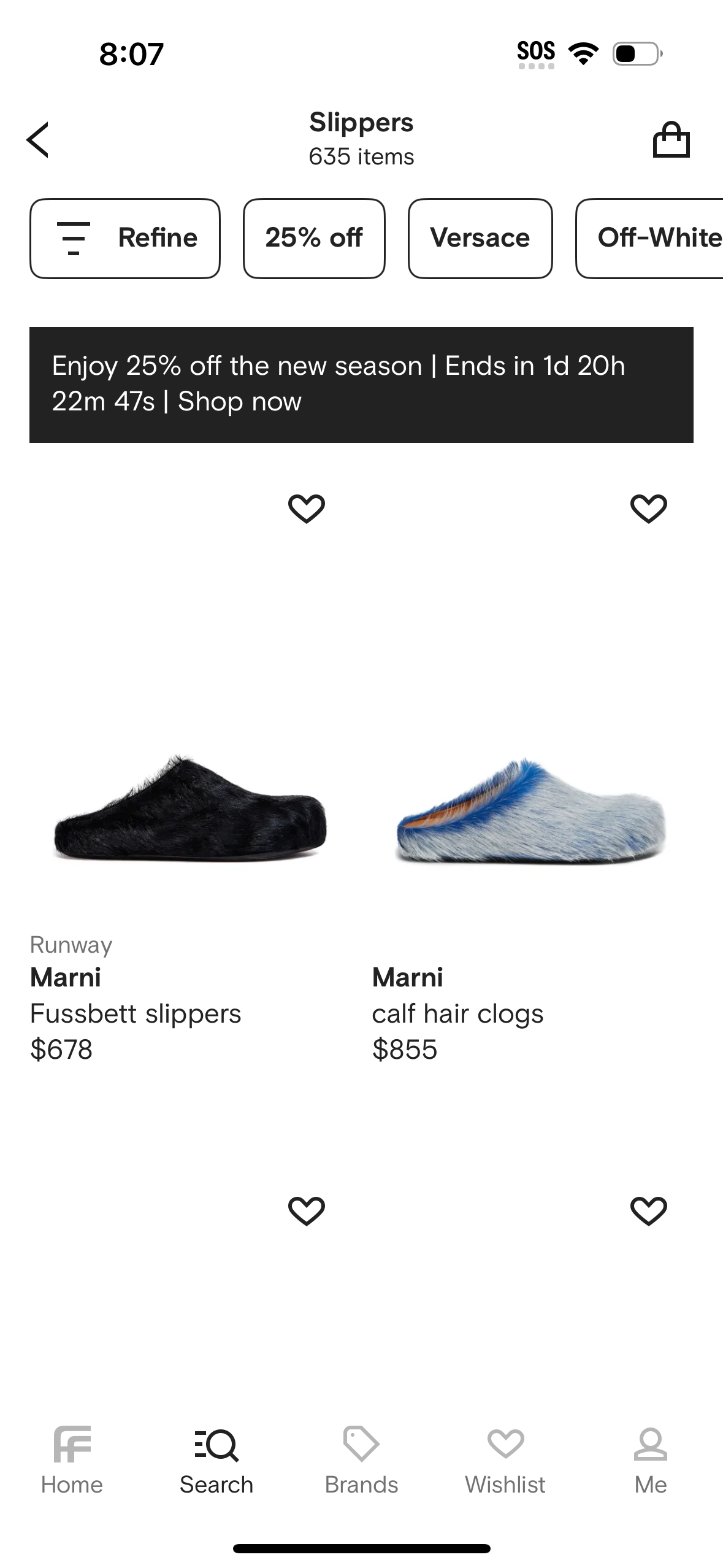Filter results by Off-White
This screenshot has width=723, height=1568.
coord(656,238)
